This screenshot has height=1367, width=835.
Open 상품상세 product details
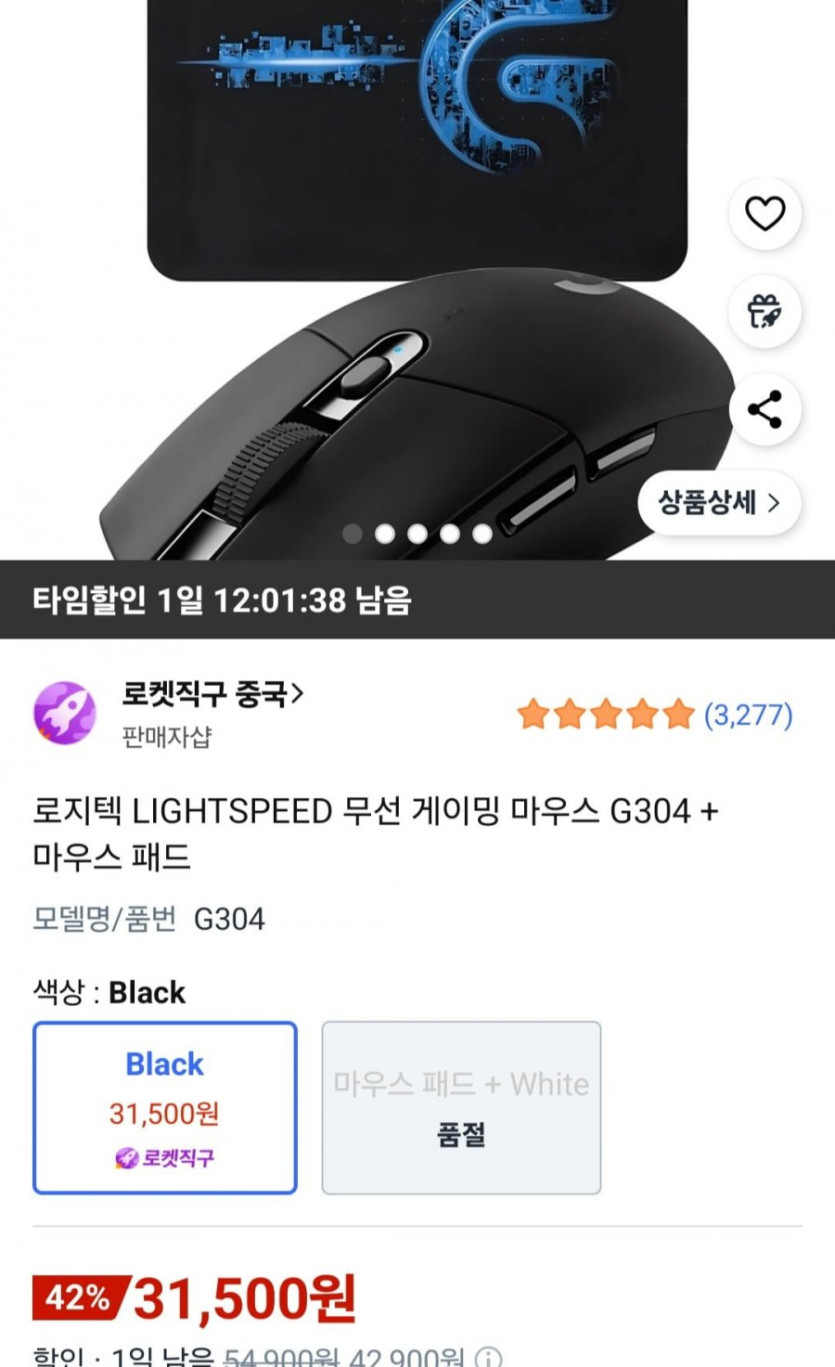(x=718, y=503)
